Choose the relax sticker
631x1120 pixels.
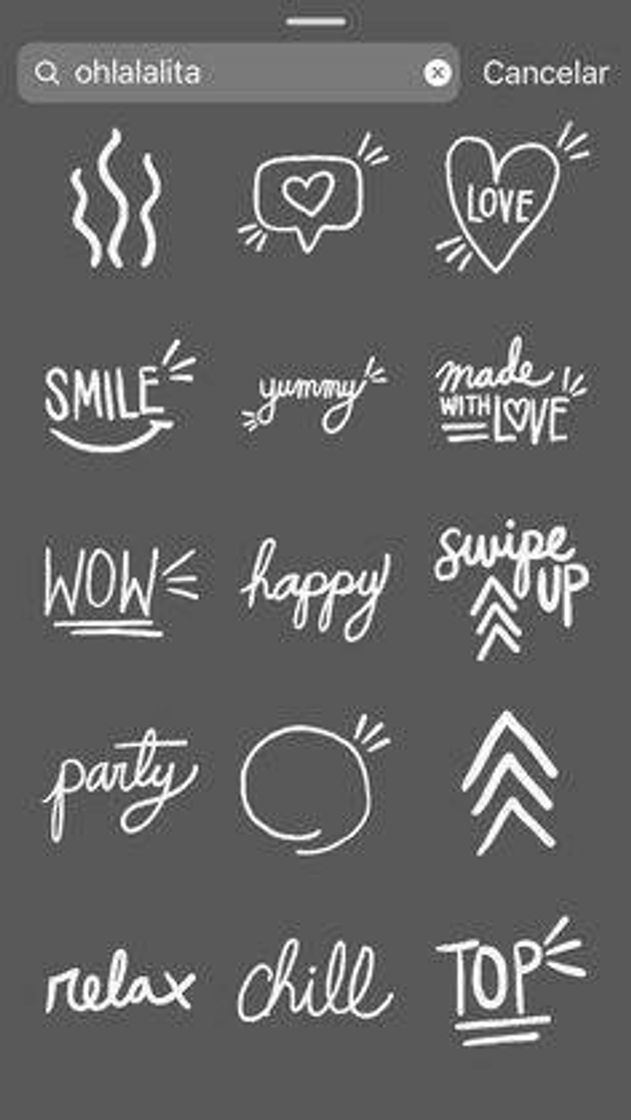[118, 987]
